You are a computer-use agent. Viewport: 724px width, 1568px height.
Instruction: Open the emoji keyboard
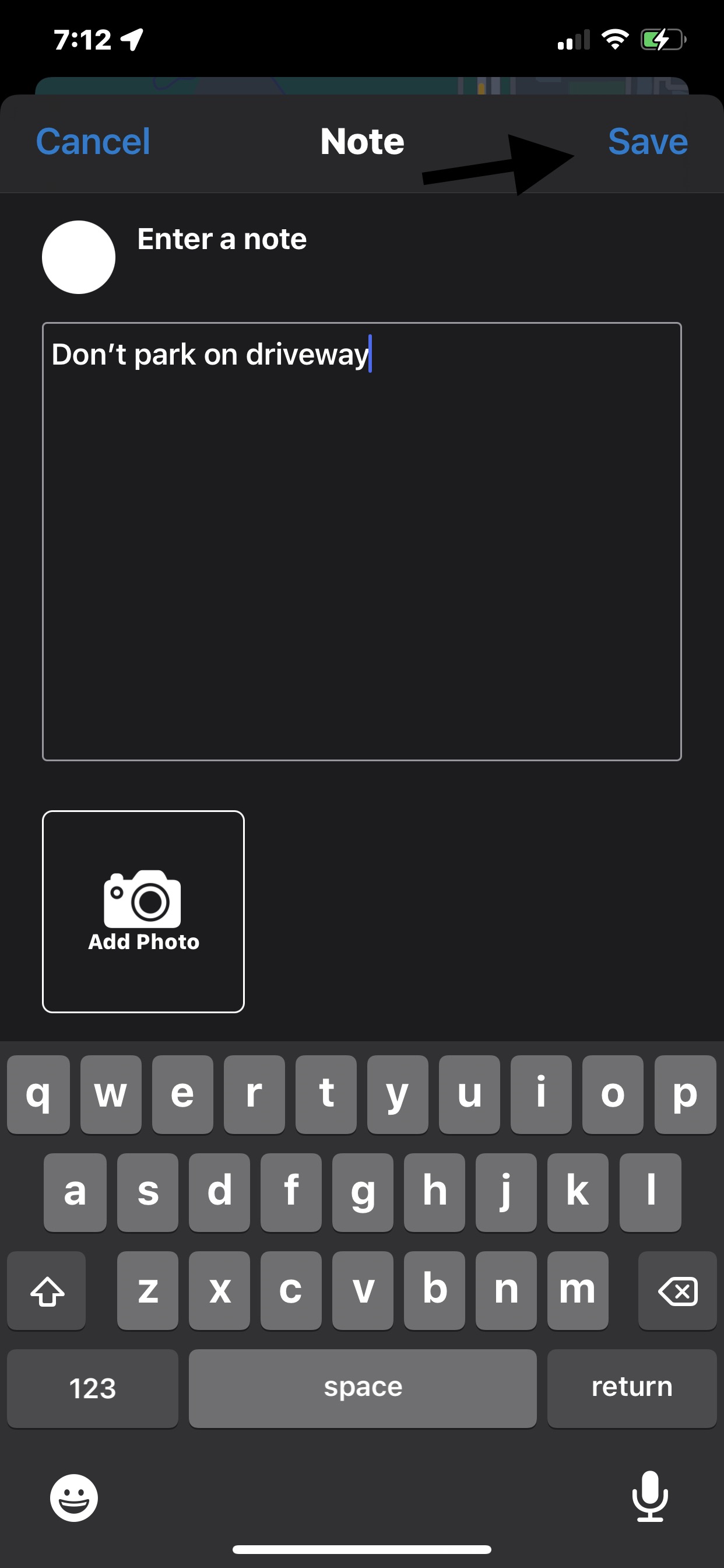click(x=73, y=1497)
